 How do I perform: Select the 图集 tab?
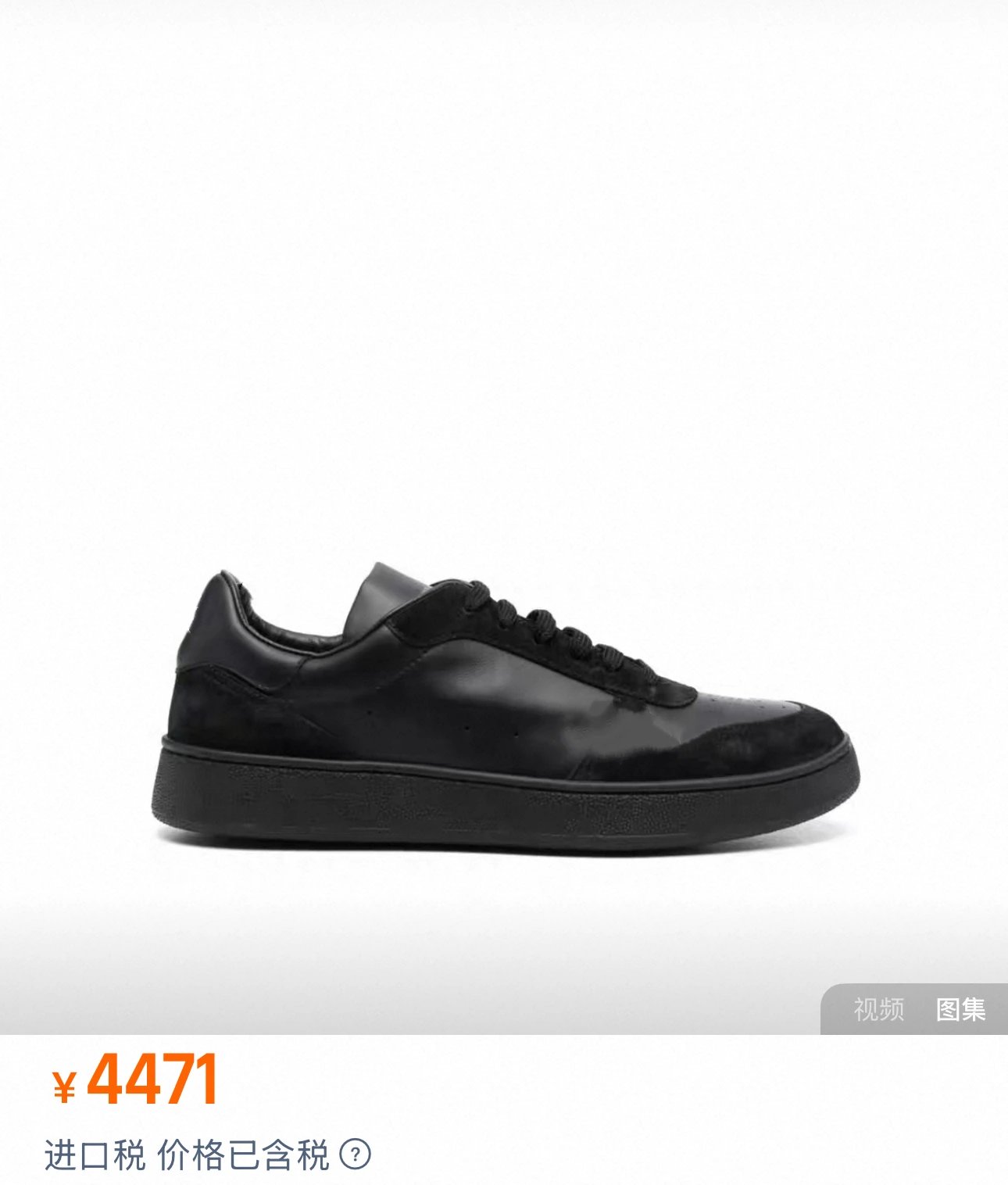[x=960, y=1009]
